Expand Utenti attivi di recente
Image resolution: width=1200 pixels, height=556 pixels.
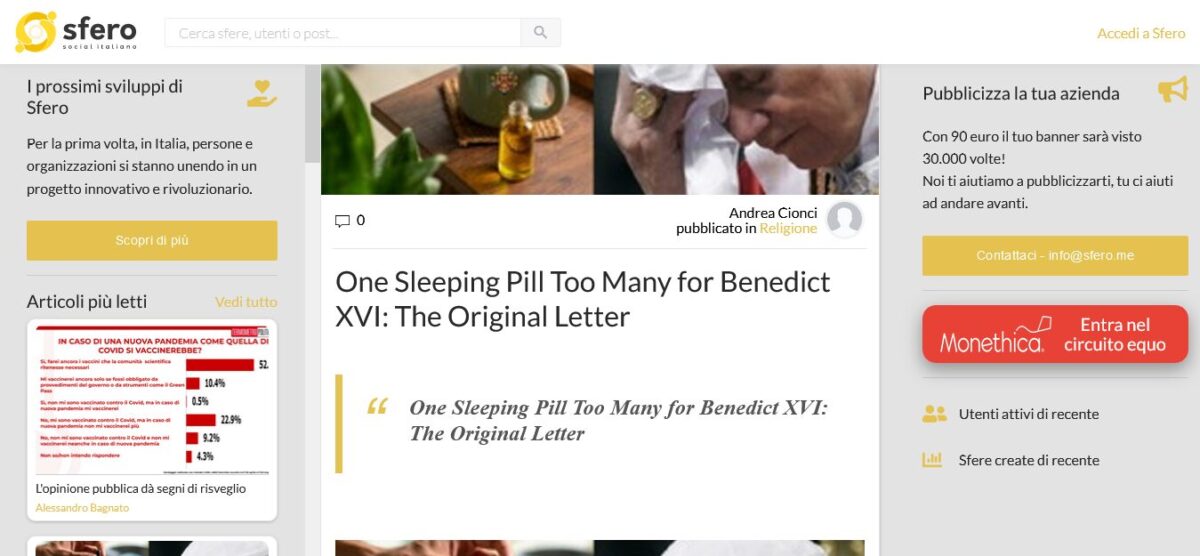1028,414
